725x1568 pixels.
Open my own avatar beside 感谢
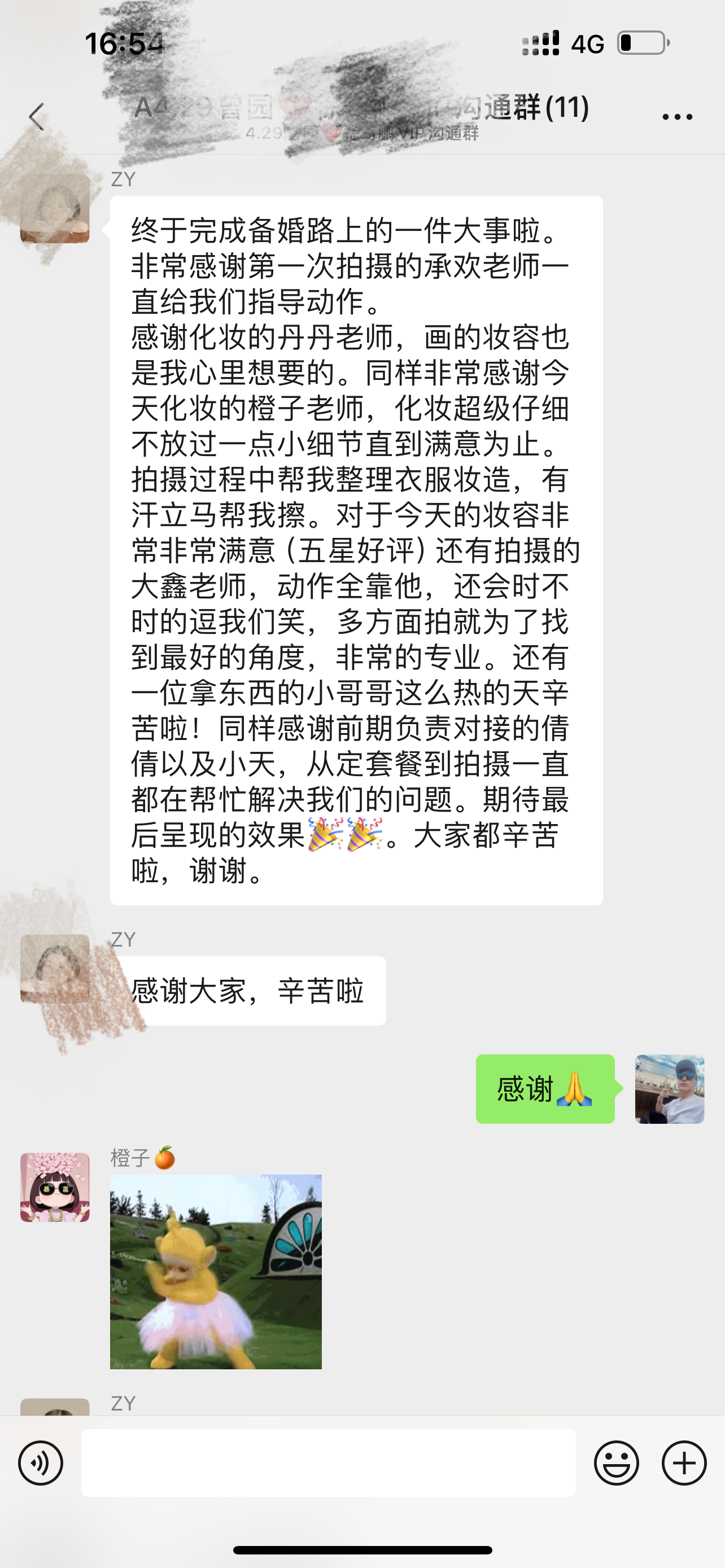pyautogui.click(x=669, y=1089)
